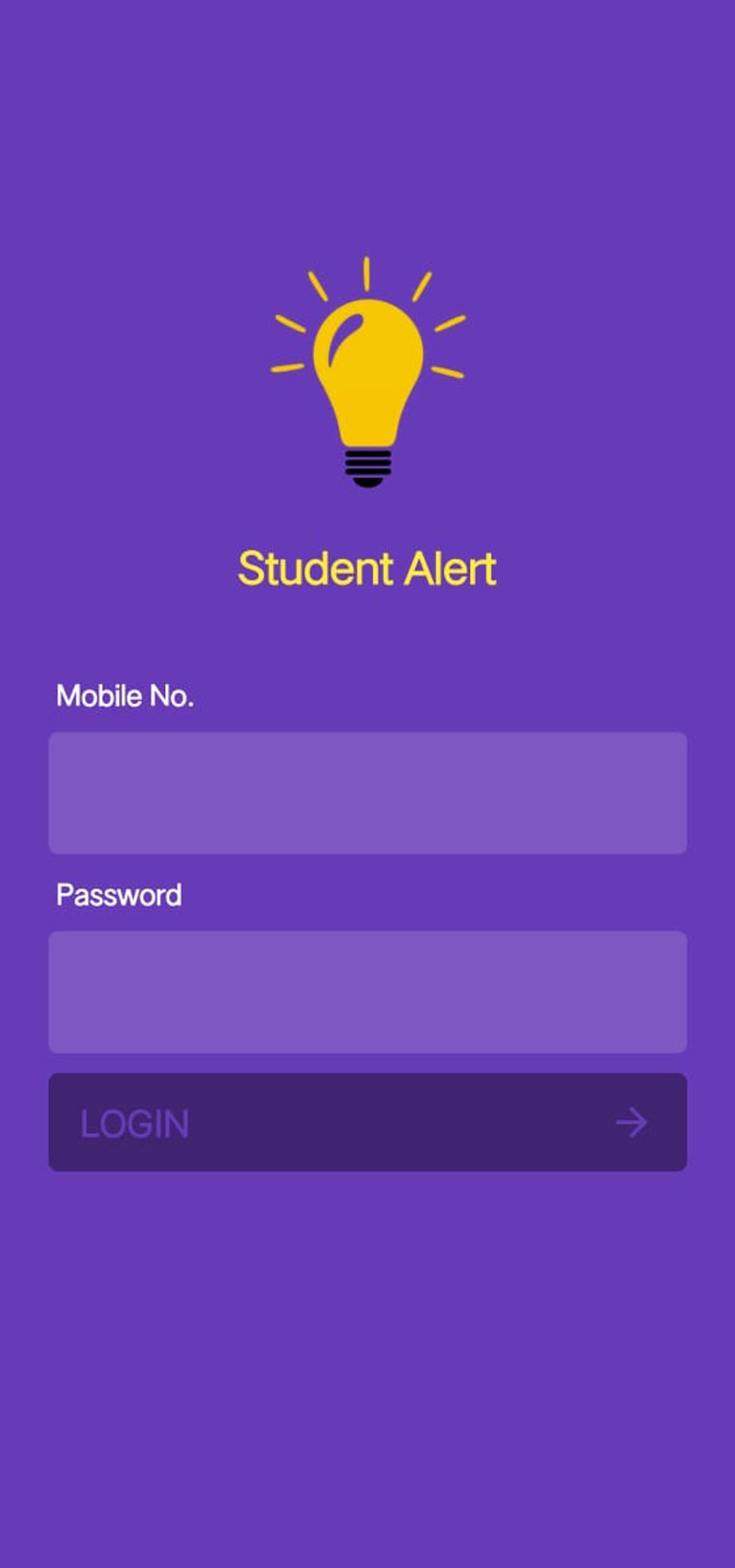Tap the Mobile No. input field
Viewport: 735px width, 1568px height.
click(367, 793)
